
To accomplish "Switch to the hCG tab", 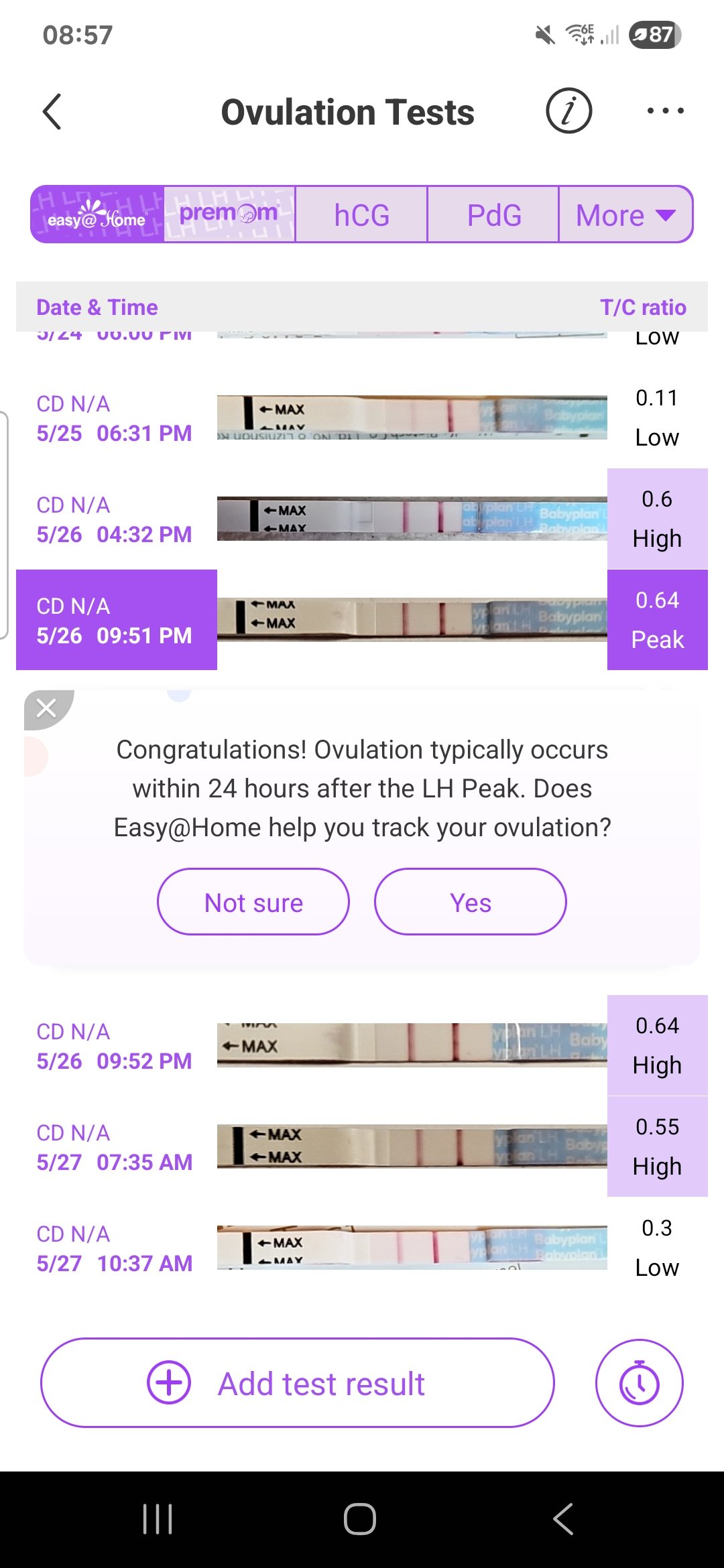I will [x=361, y=215].
